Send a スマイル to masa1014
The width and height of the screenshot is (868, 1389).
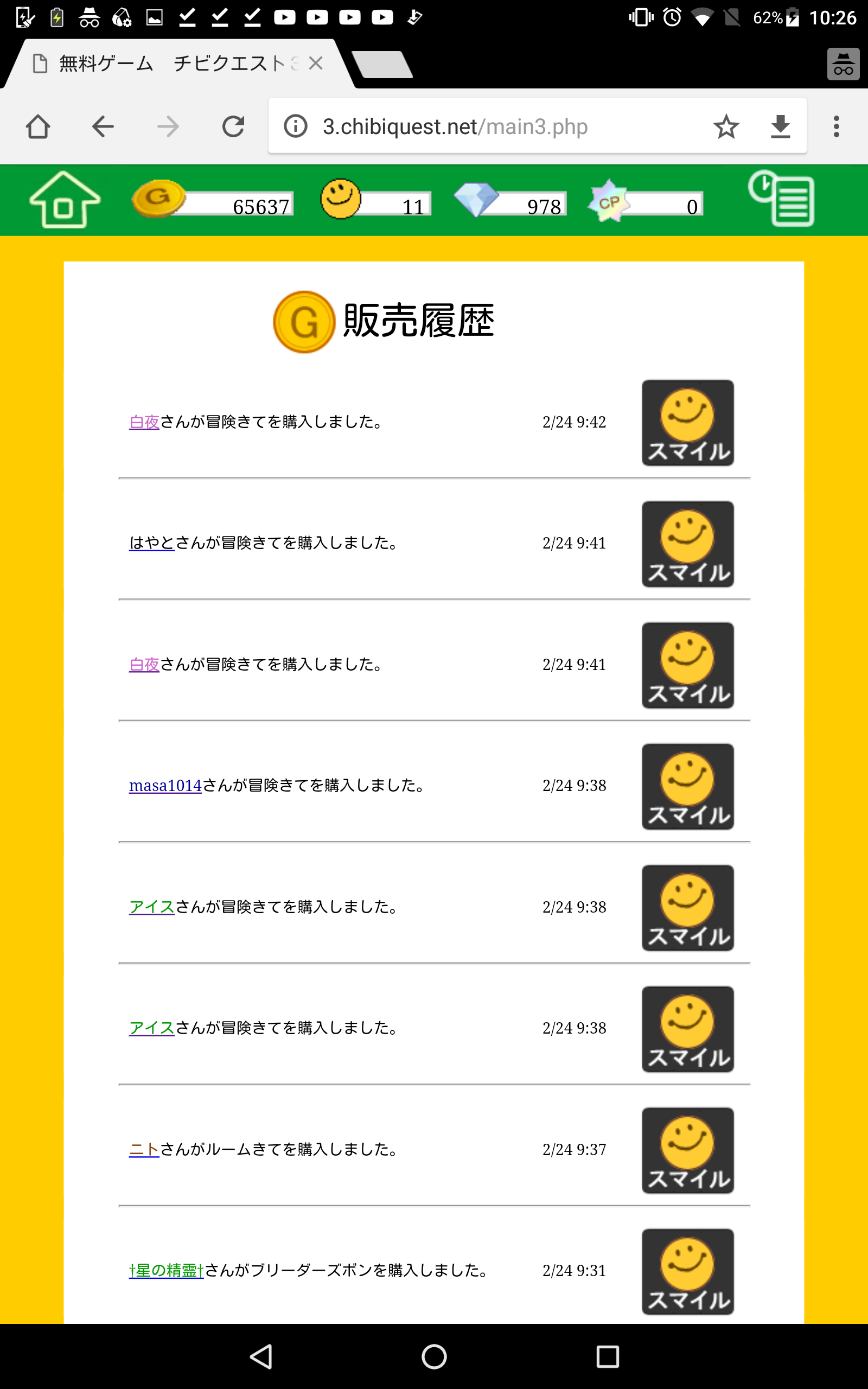point(687,787)
